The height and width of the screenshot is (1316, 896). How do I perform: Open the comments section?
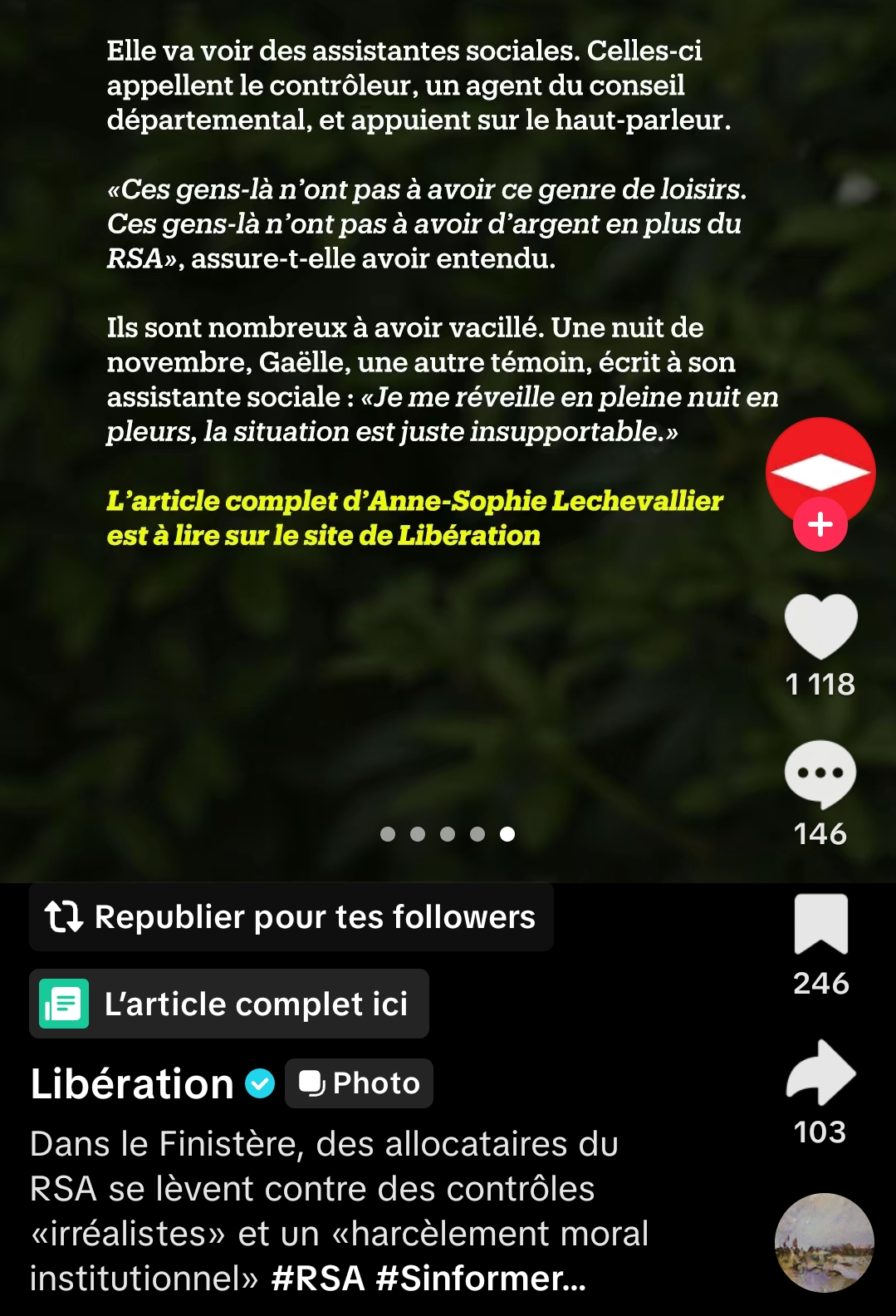click(820, 774)
